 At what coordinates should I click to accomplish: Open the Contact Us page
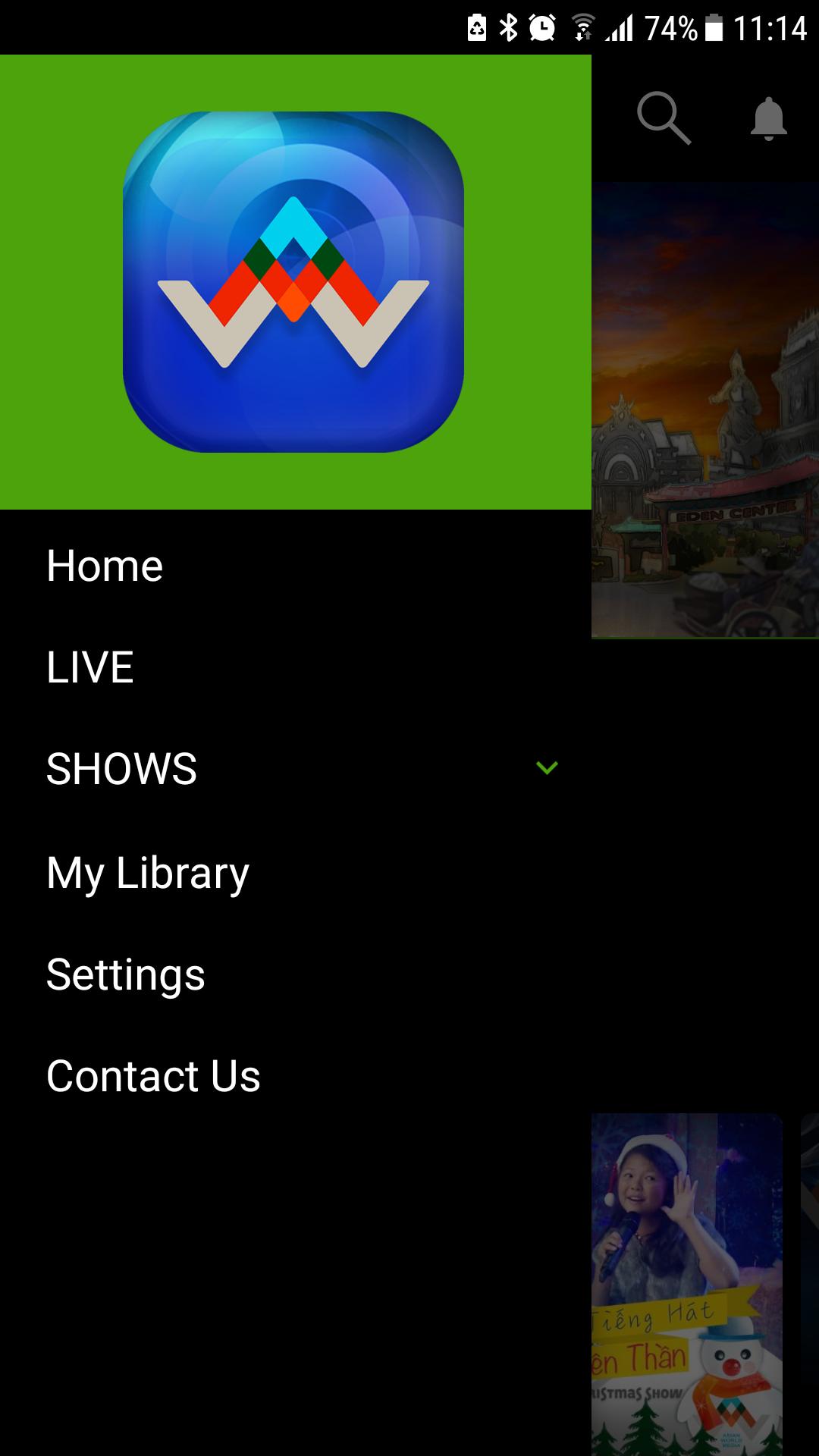(x=153, y=1076)
